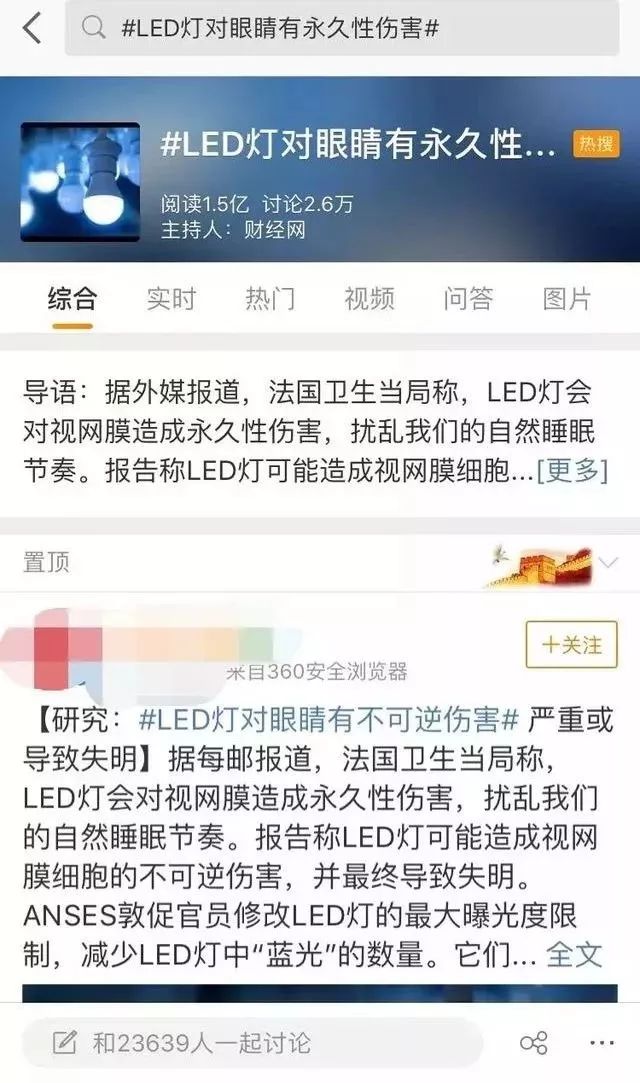This screenshot has width=640, height=1083.
Task: Join the discussion with 23639 people
Action: [x=252, y=1043]
